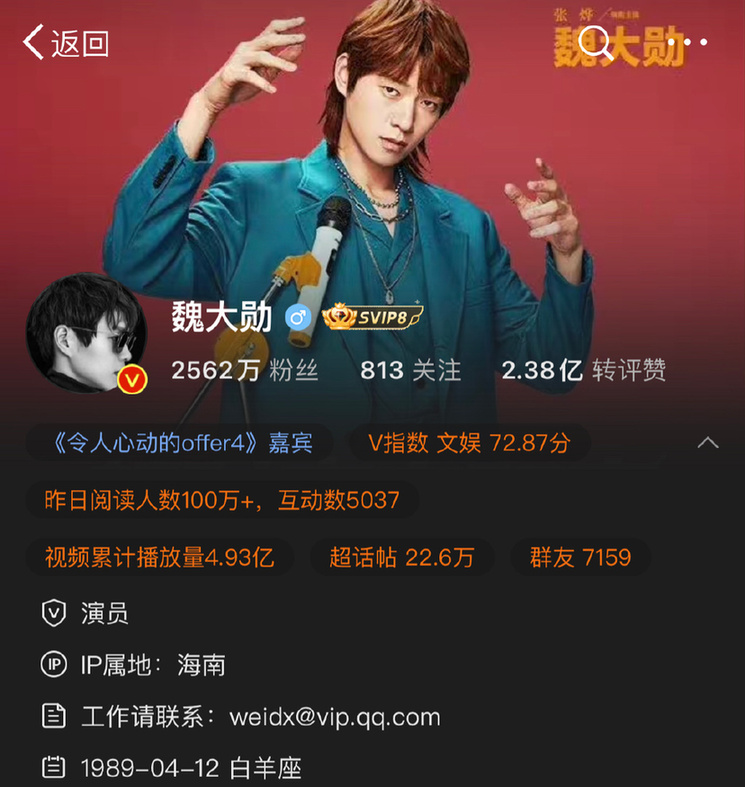Open the 超话帖 22.6万 section
Image resolution: width=745 pixels, height=787 pixels.
tap(404, 557)
